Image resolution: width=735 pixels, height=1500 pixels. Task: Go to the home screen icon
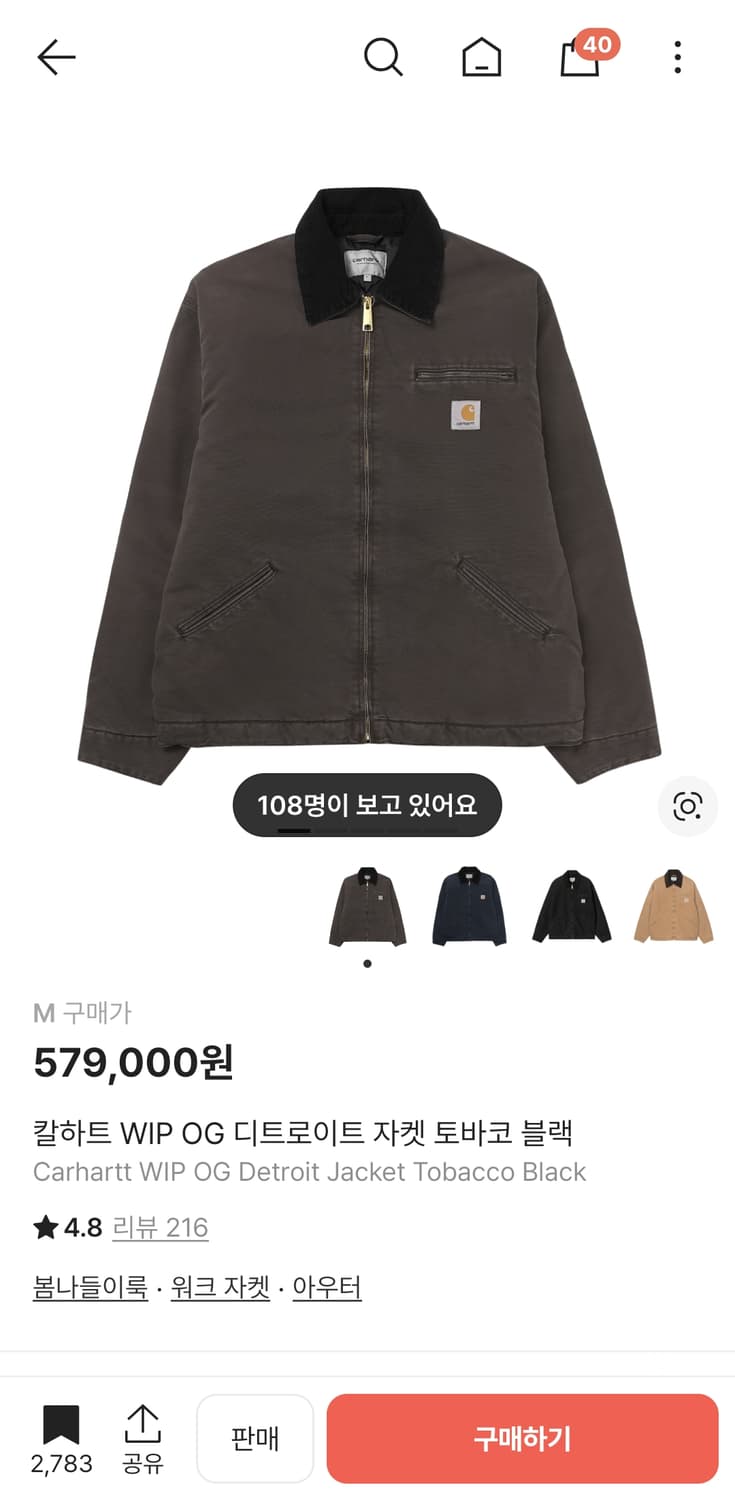(x=481, y=57)
